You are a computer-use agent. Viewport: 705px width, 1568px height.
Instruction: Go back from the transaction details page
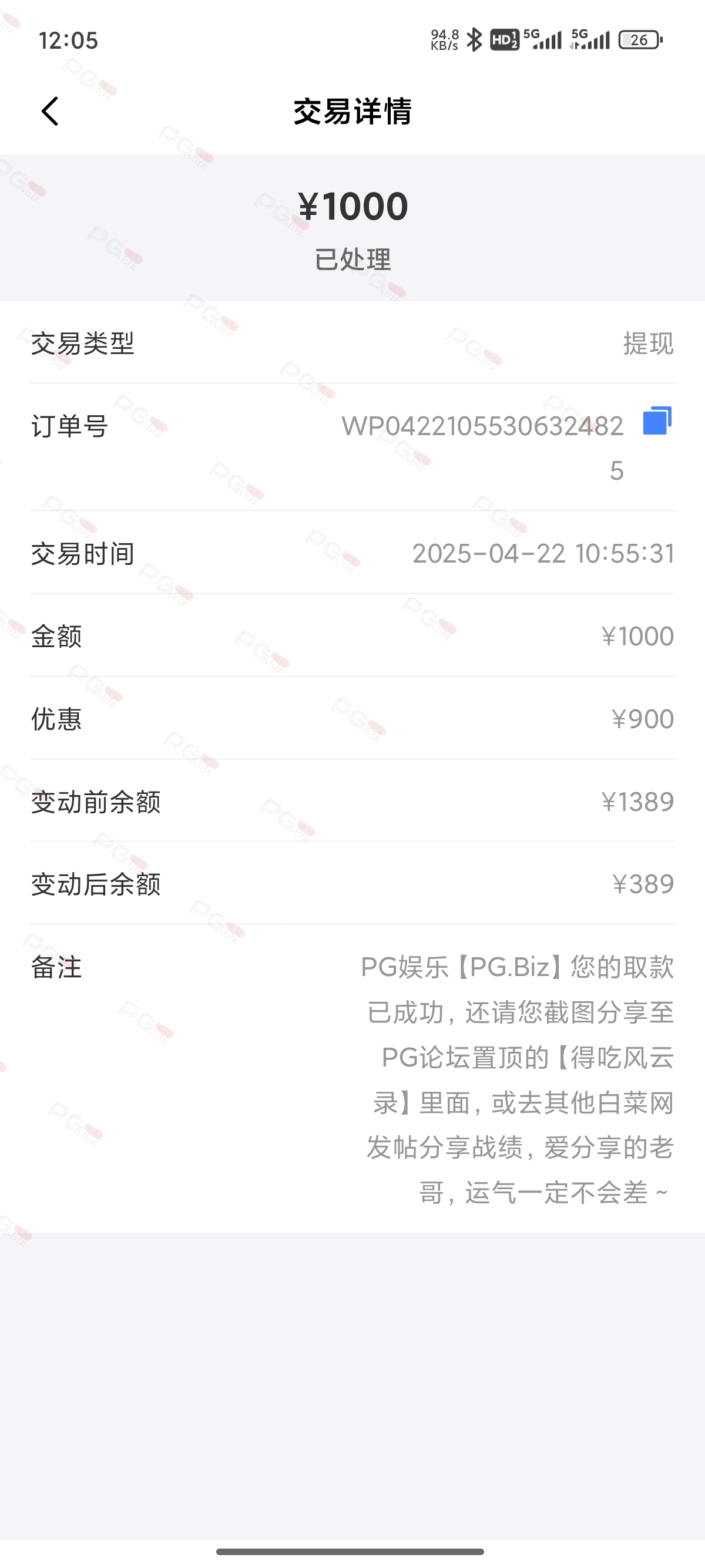tap(50, 112)
